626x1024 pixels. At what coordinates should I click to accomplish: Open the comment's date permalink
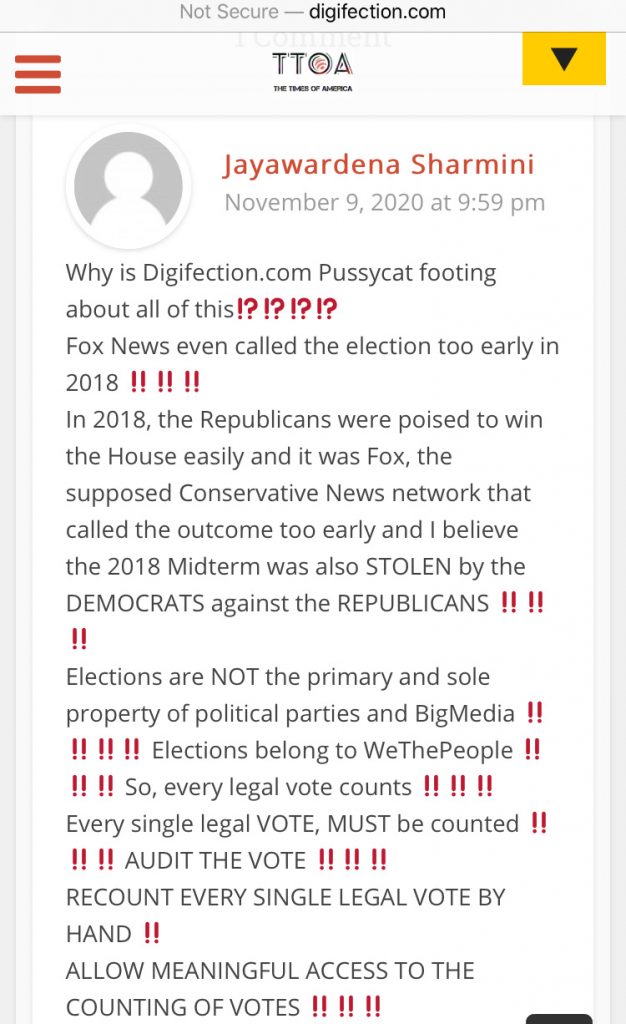(x=384, y=202)
